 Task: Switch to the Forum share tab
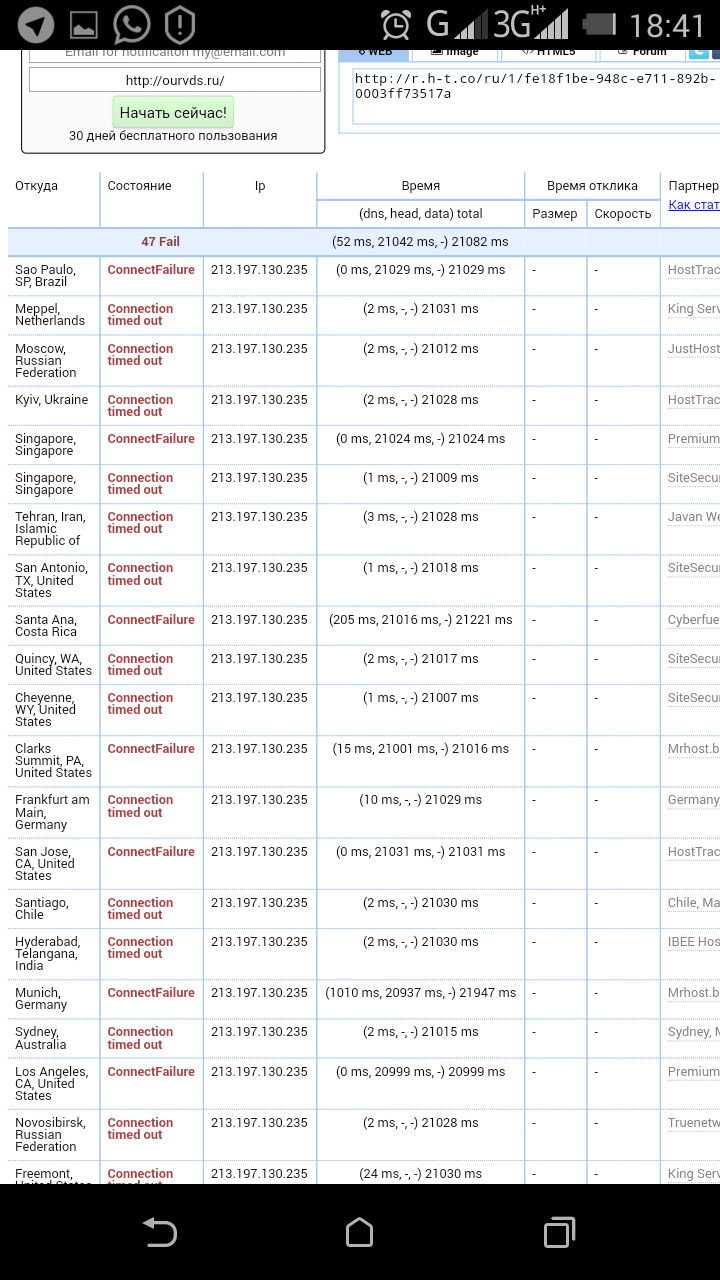pos(641,53)
